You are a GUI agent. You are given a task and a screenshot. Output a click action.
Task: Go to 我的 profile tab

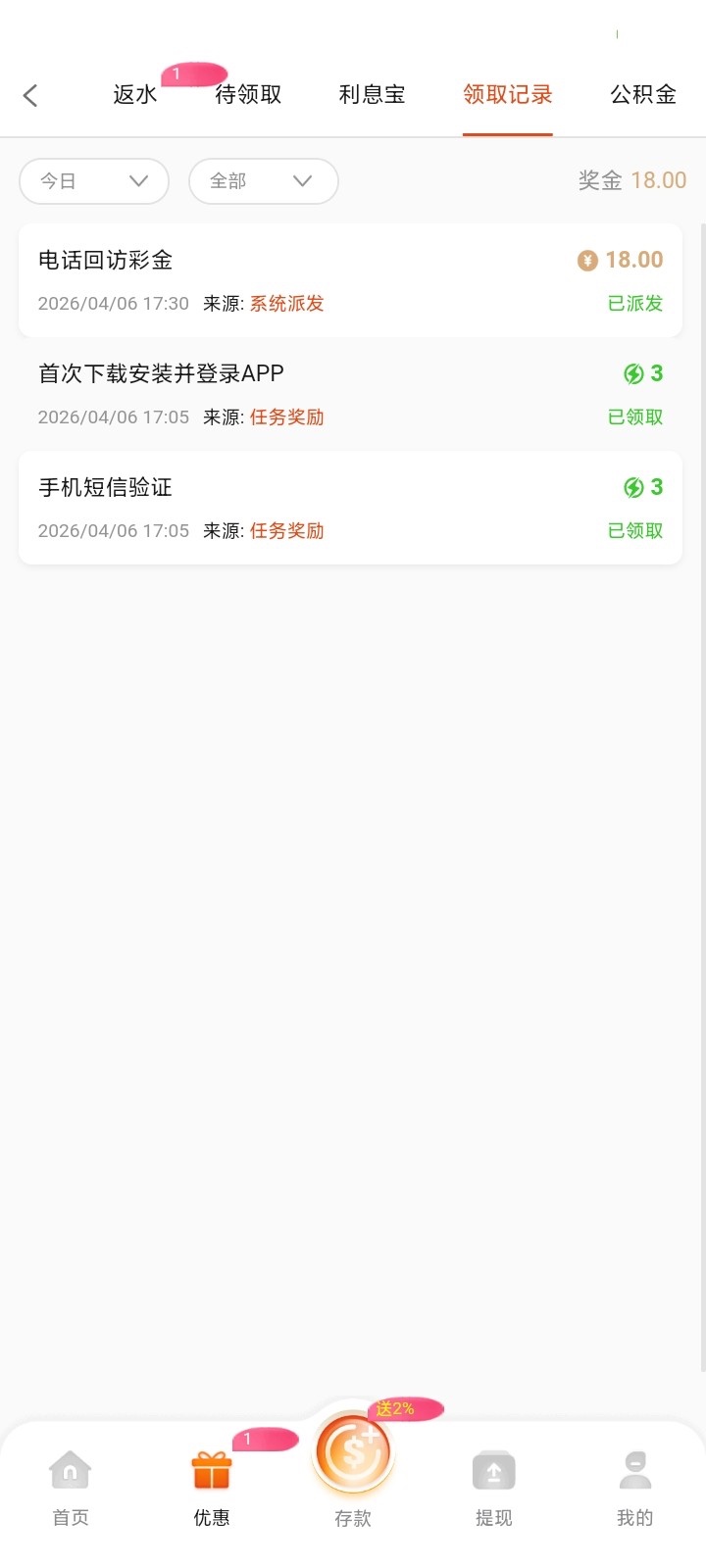634,1488
